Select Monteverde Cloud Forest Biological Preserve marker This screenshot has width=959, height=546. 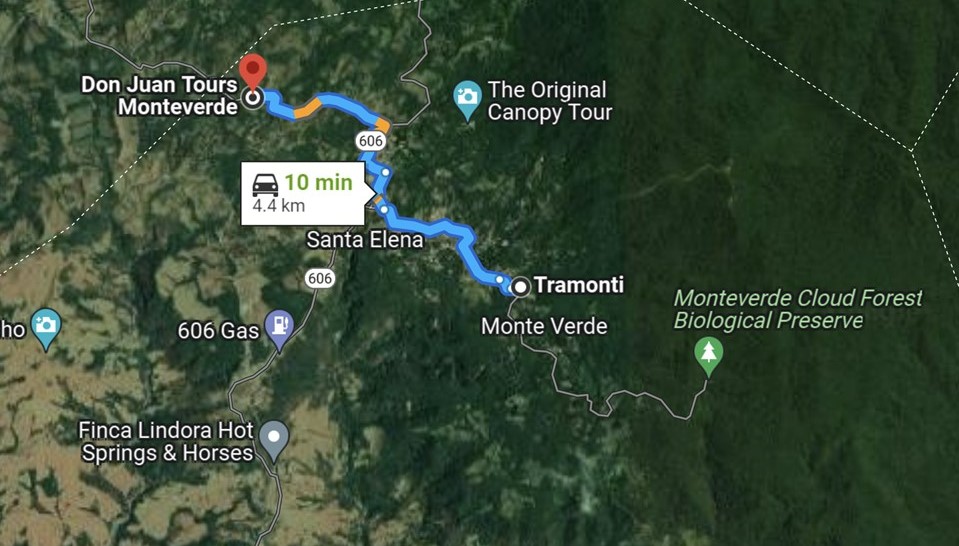709,353
